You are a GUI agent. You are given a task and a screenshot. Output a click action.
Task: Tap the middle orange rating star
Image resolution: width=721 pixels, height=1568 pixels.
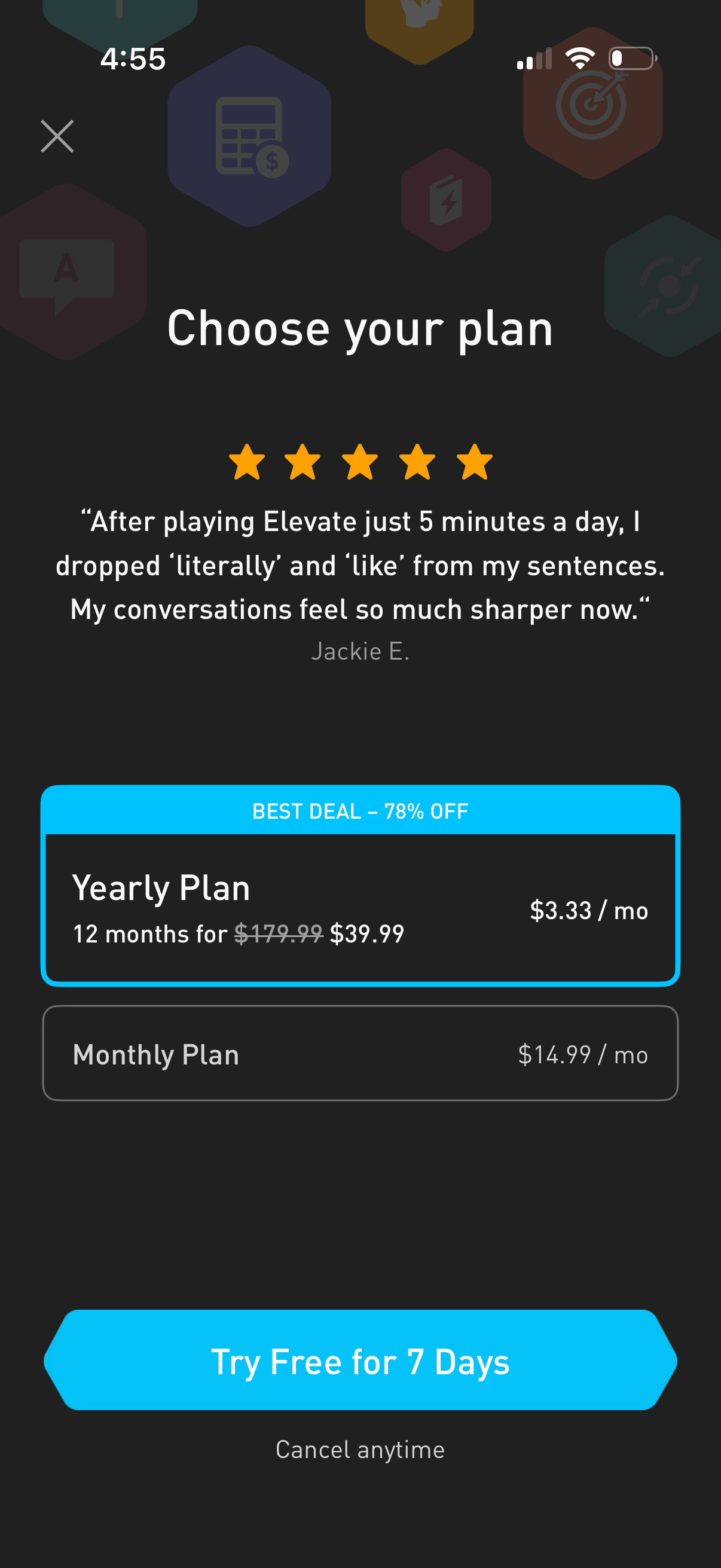(360, 463)
